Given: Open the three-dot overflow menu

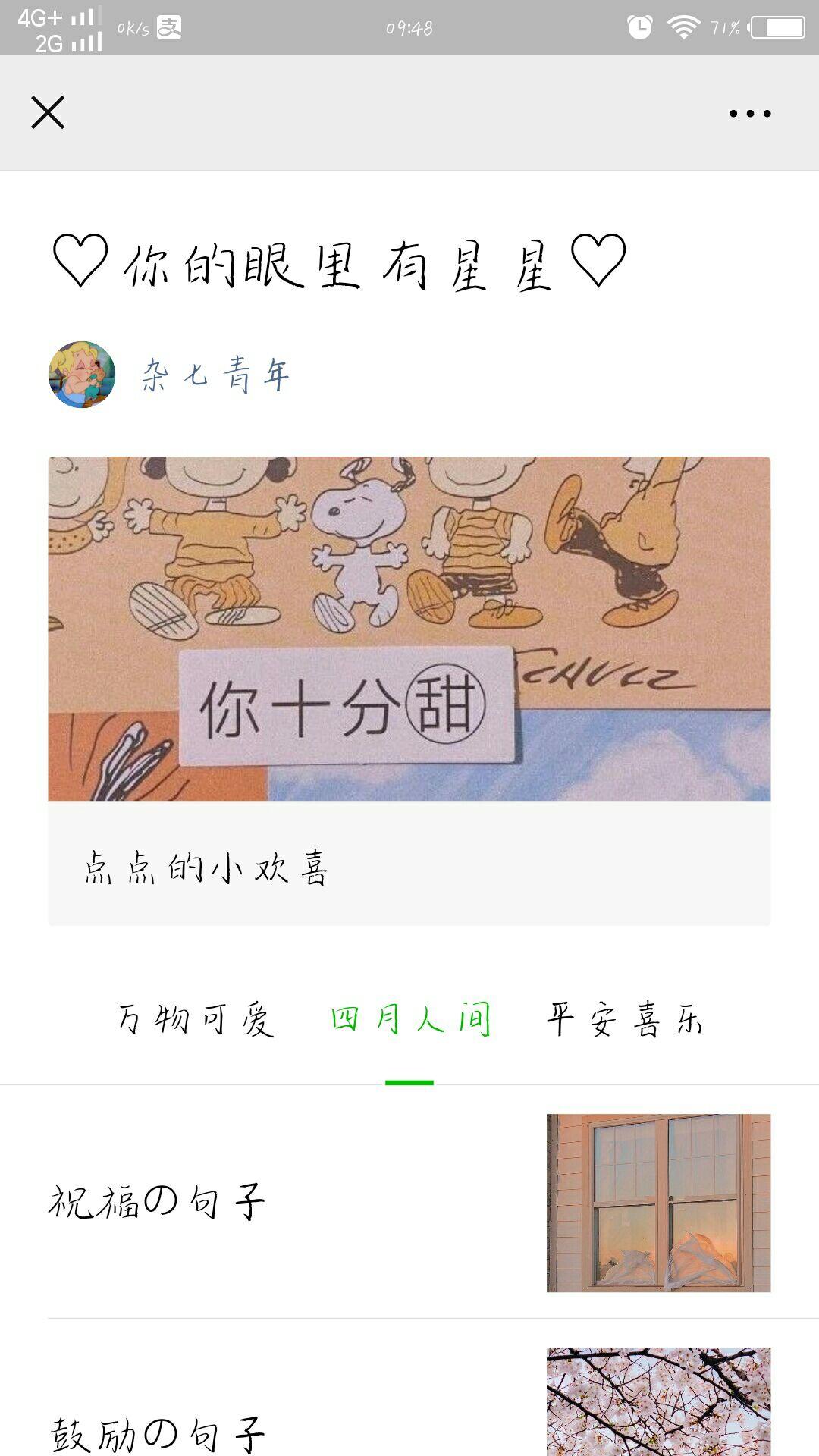Looking at the screenshot, I should [x=749, y=114].
